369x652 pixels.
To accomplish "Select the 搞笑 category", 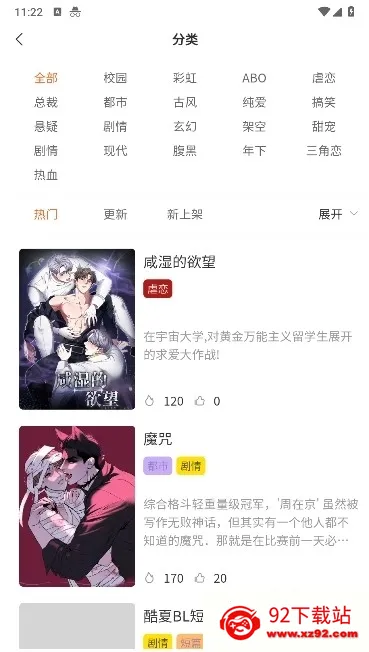I will 324,102.
